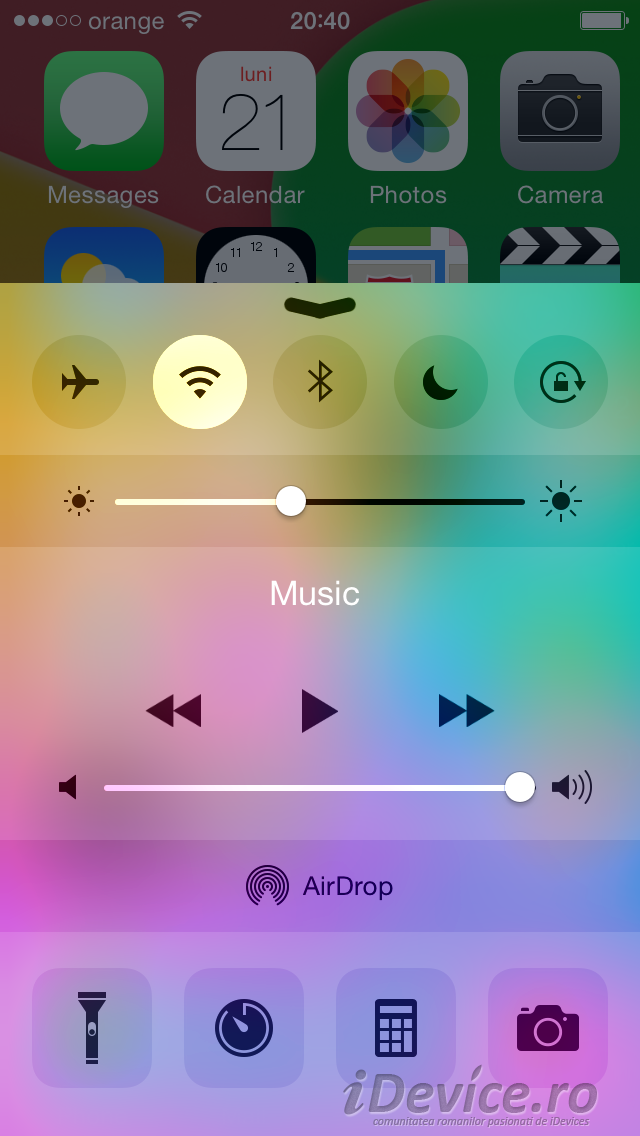The height and width of the screenshot is (1136, 640).
Task: Turn on the flashlight
Action: click(x=92, y=1027)
